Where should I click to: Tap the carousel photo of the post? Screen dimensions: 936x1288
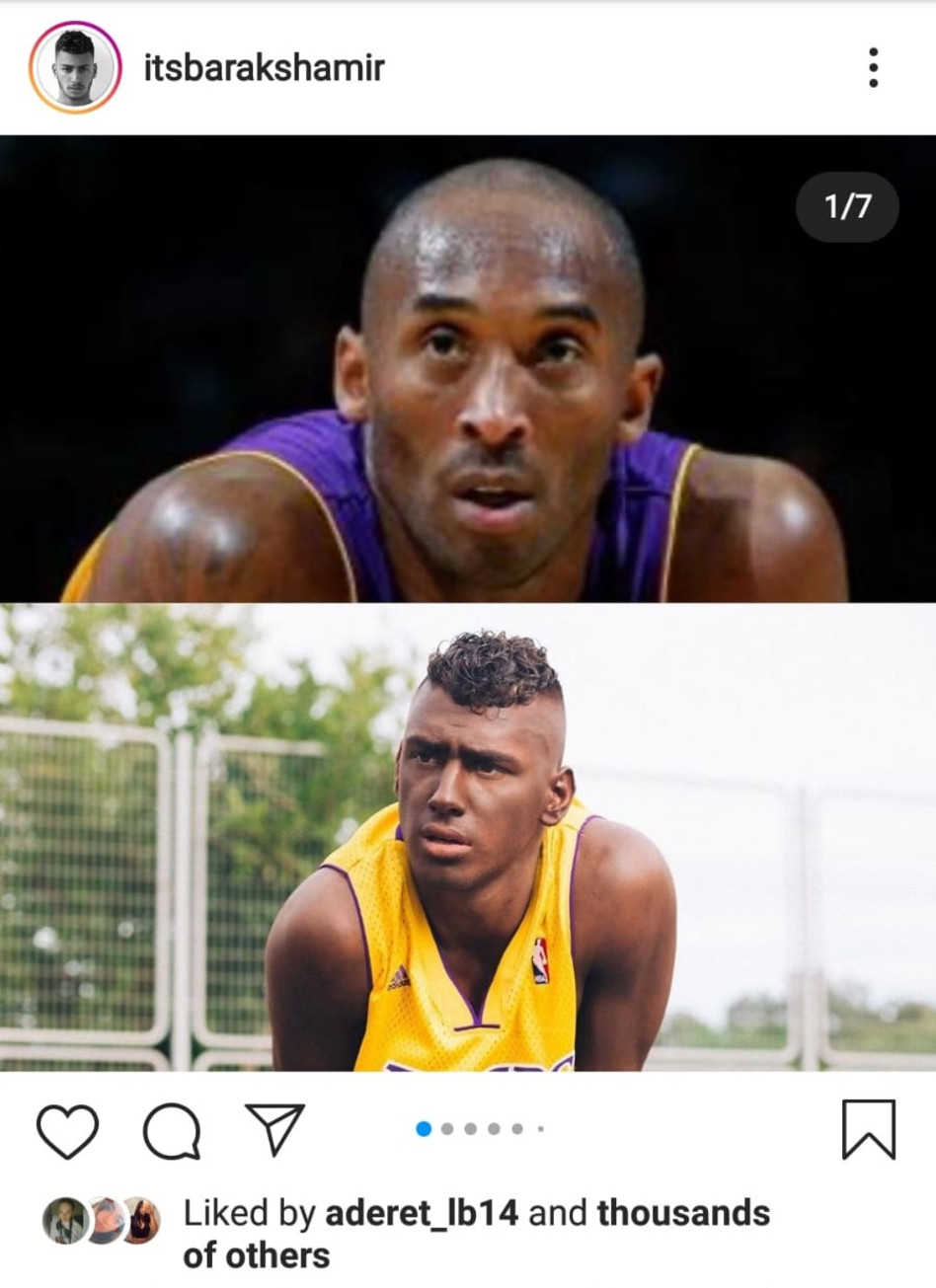click(468, 602)
